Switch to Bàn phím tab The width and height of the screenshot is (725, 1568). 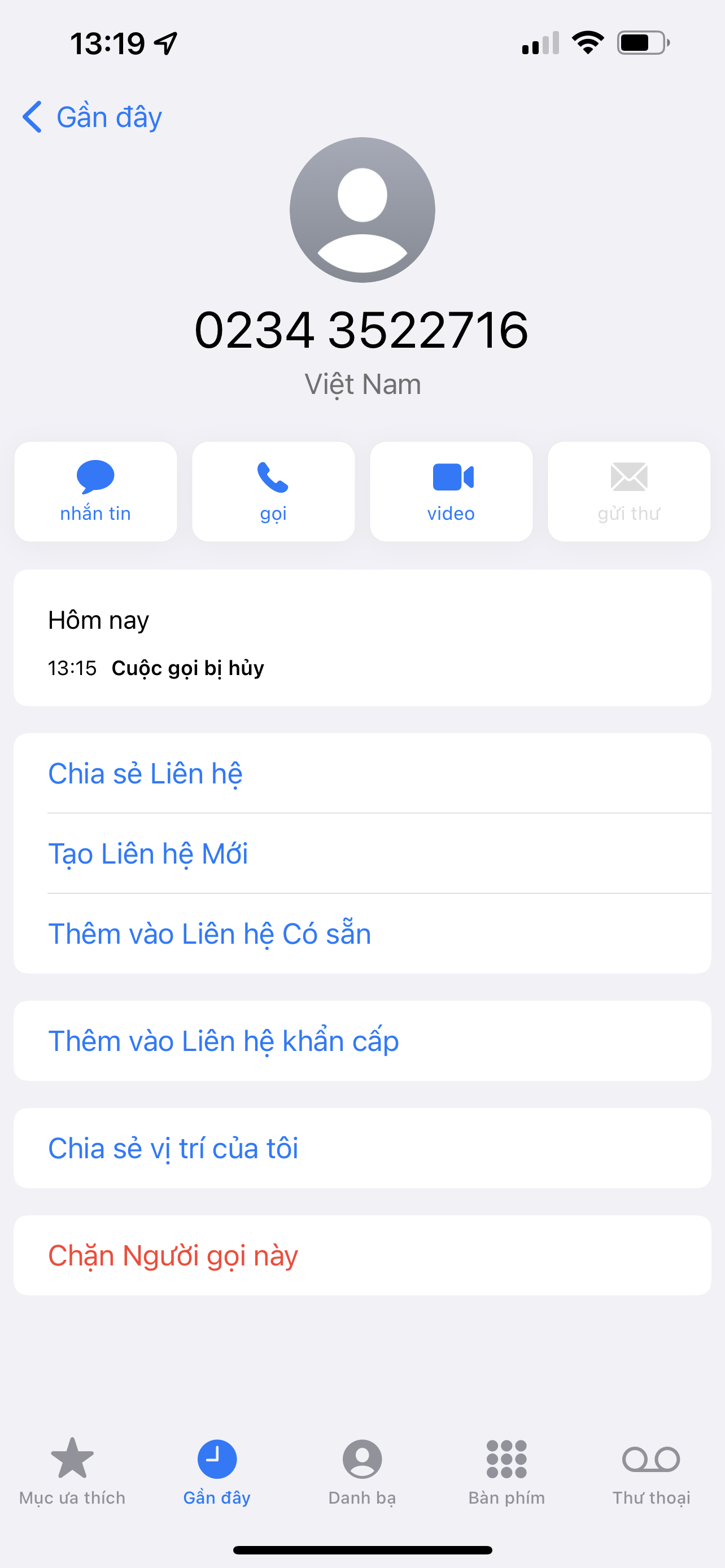[506, 1472]
